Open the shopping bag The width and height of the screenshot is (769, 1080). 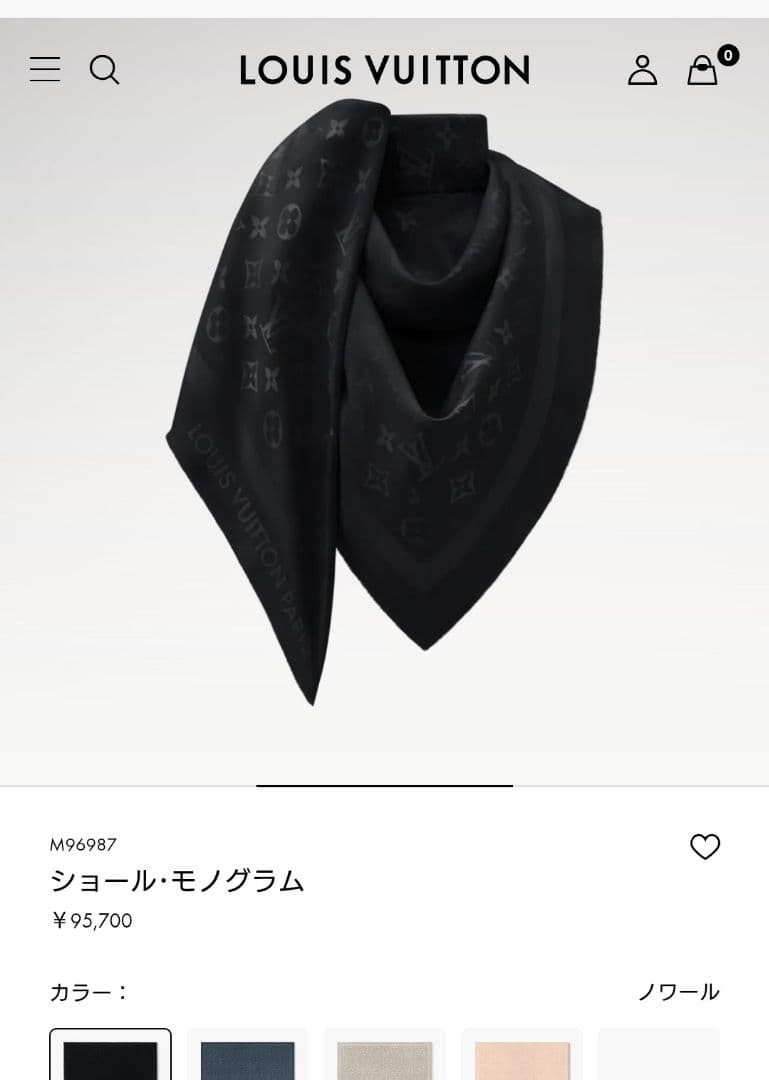[x=704, y=72]
